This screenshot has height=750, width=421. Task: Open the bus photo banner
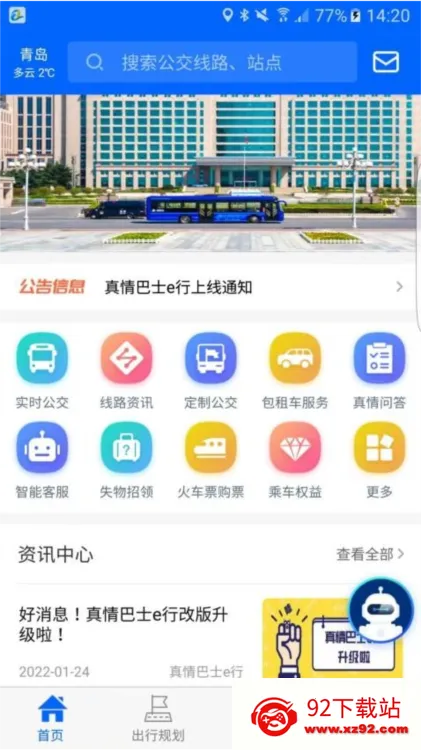(x=210, y=173)
